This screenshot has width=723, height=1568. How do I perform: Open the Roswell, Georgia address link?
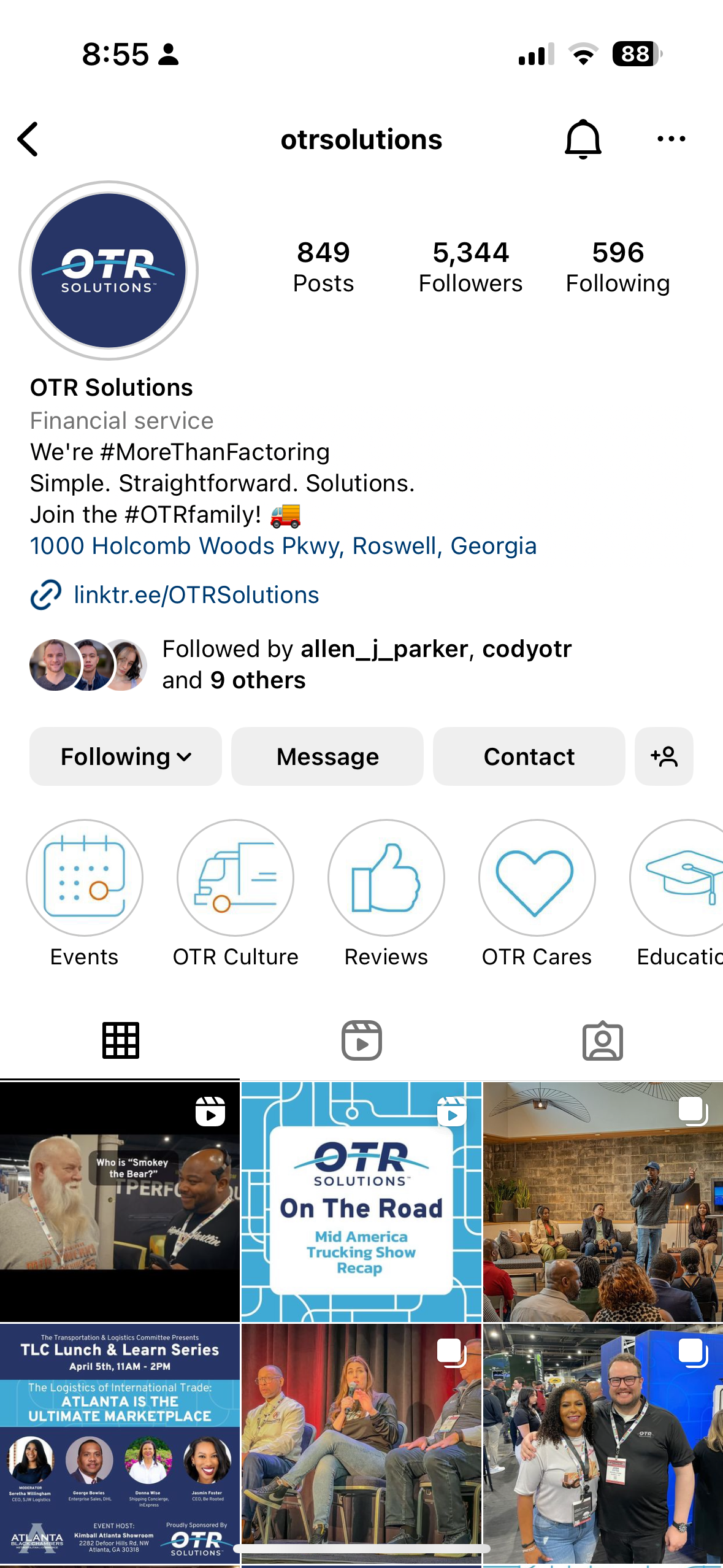pyautogui.click(x=283, y=546)
